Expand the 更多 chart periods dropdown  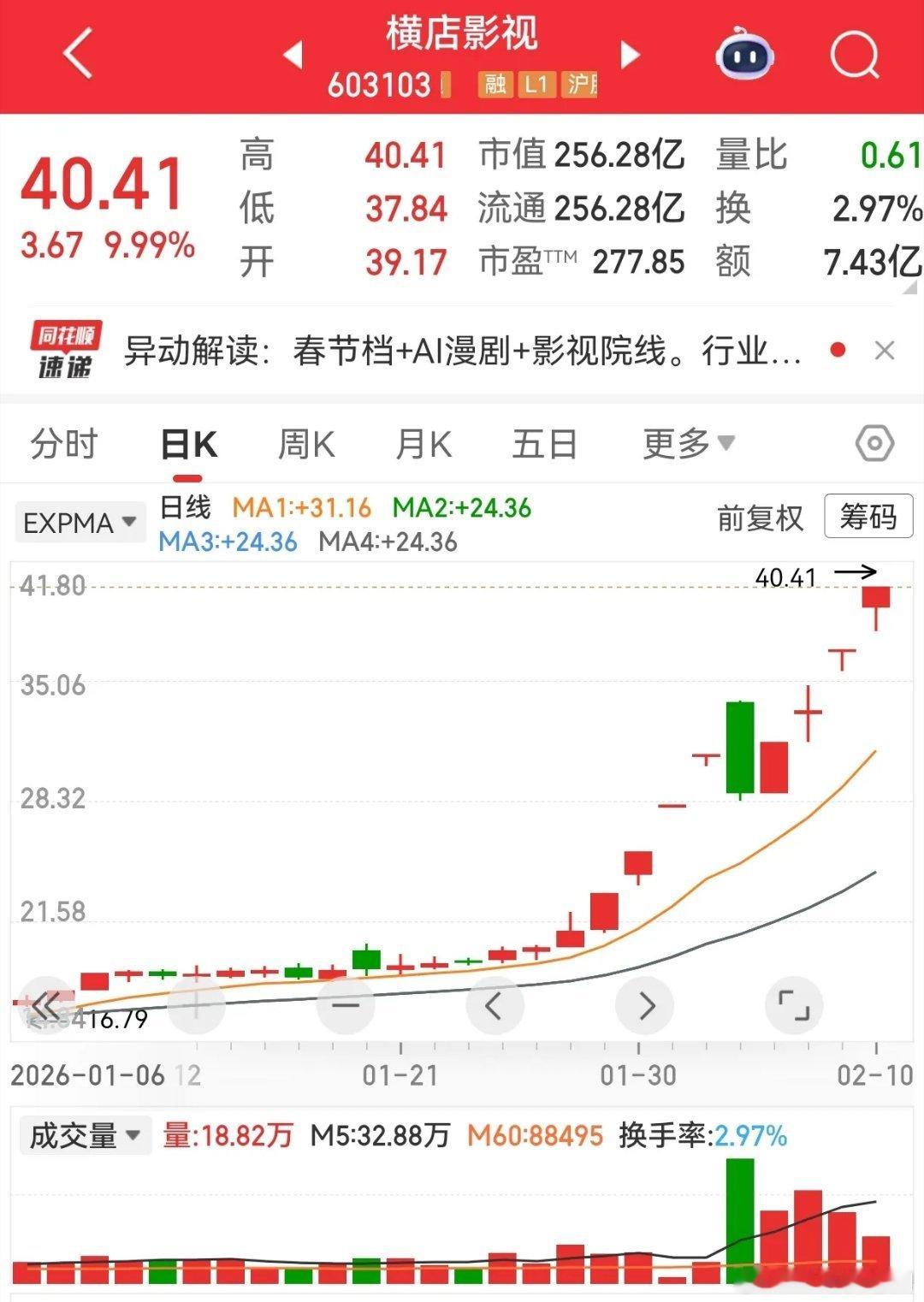689,444
